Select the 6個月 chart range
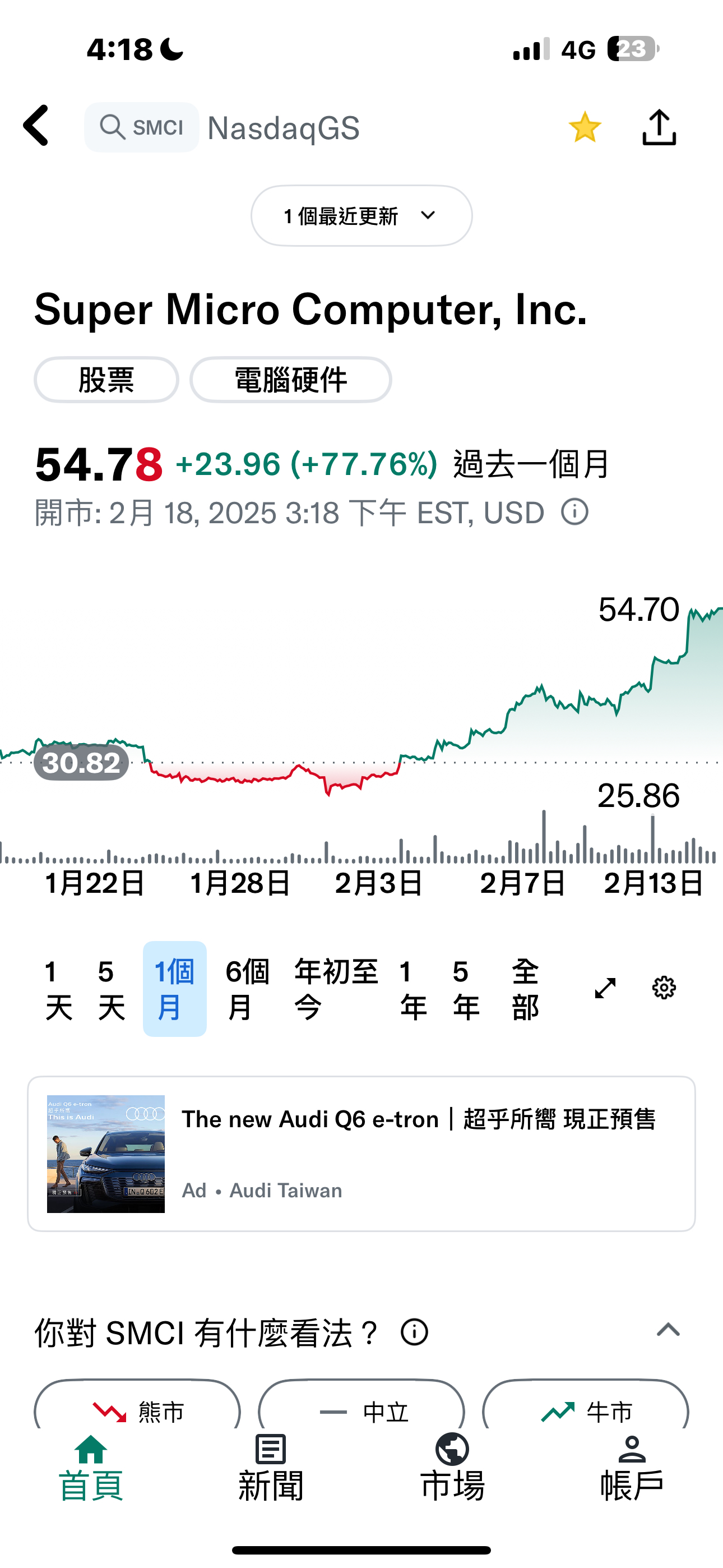The height and width of the screenshot is (1568, 723). tap(247, 989)
